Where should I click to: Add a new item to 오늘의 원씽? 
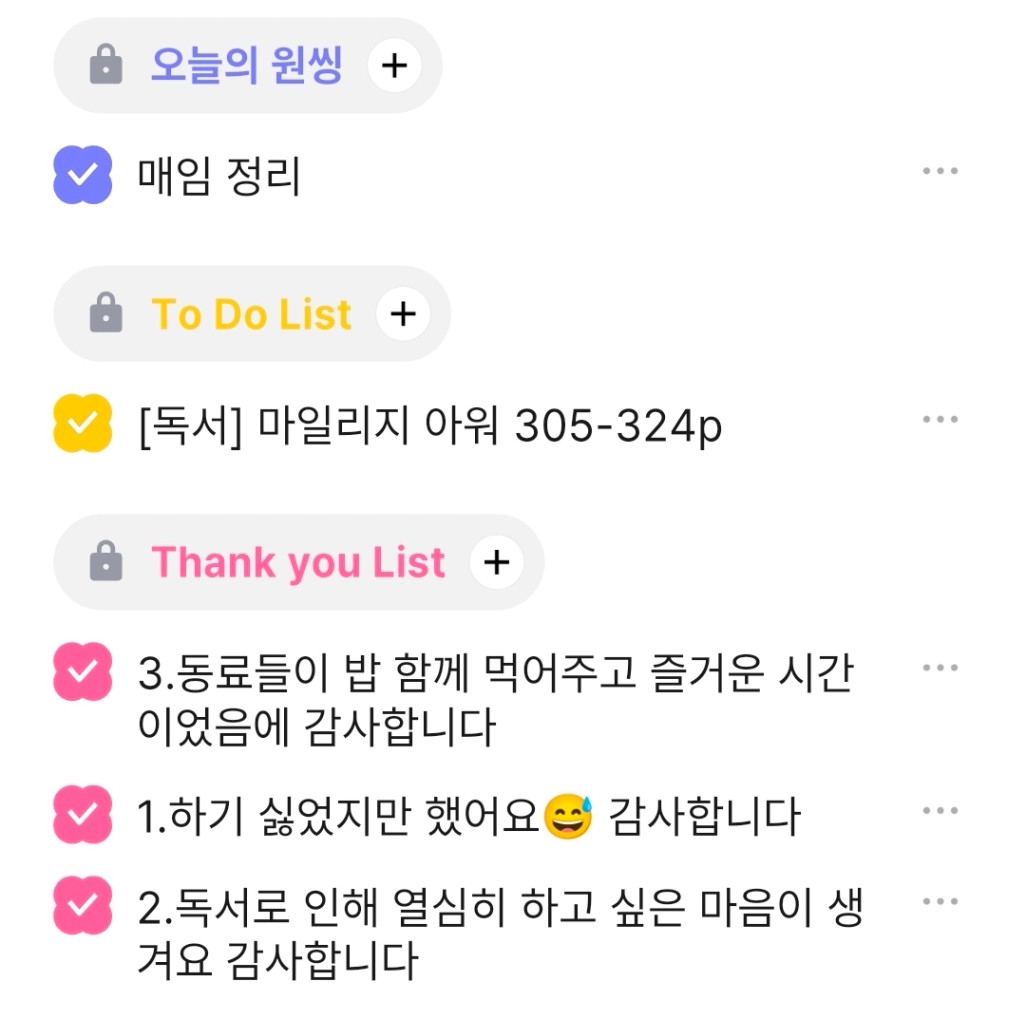[x=395, y=66]
